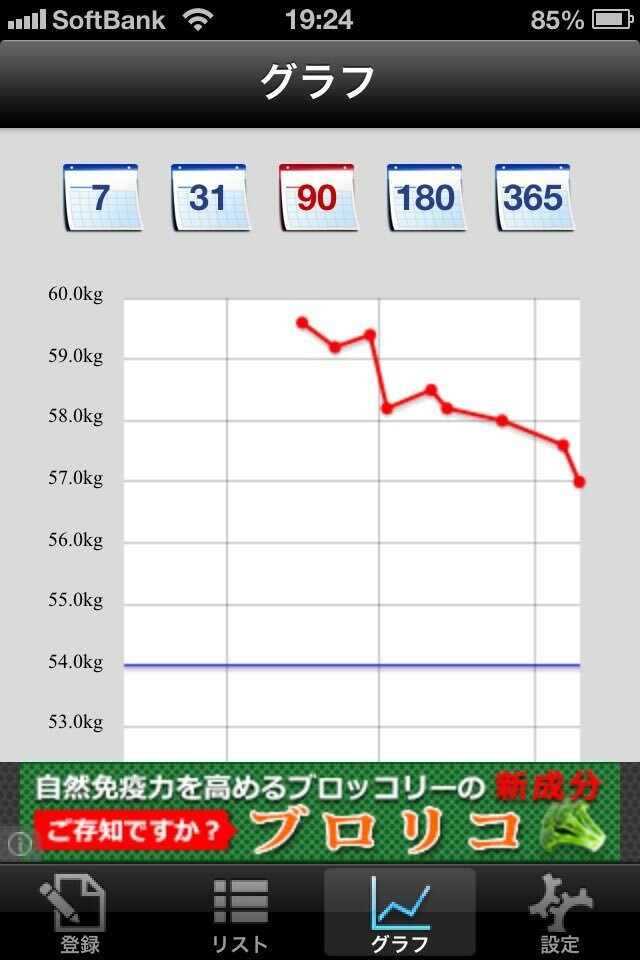This screenshot has height=960, width=640.
Task: Select the 7-day graph range
Action: click(101, 197)
